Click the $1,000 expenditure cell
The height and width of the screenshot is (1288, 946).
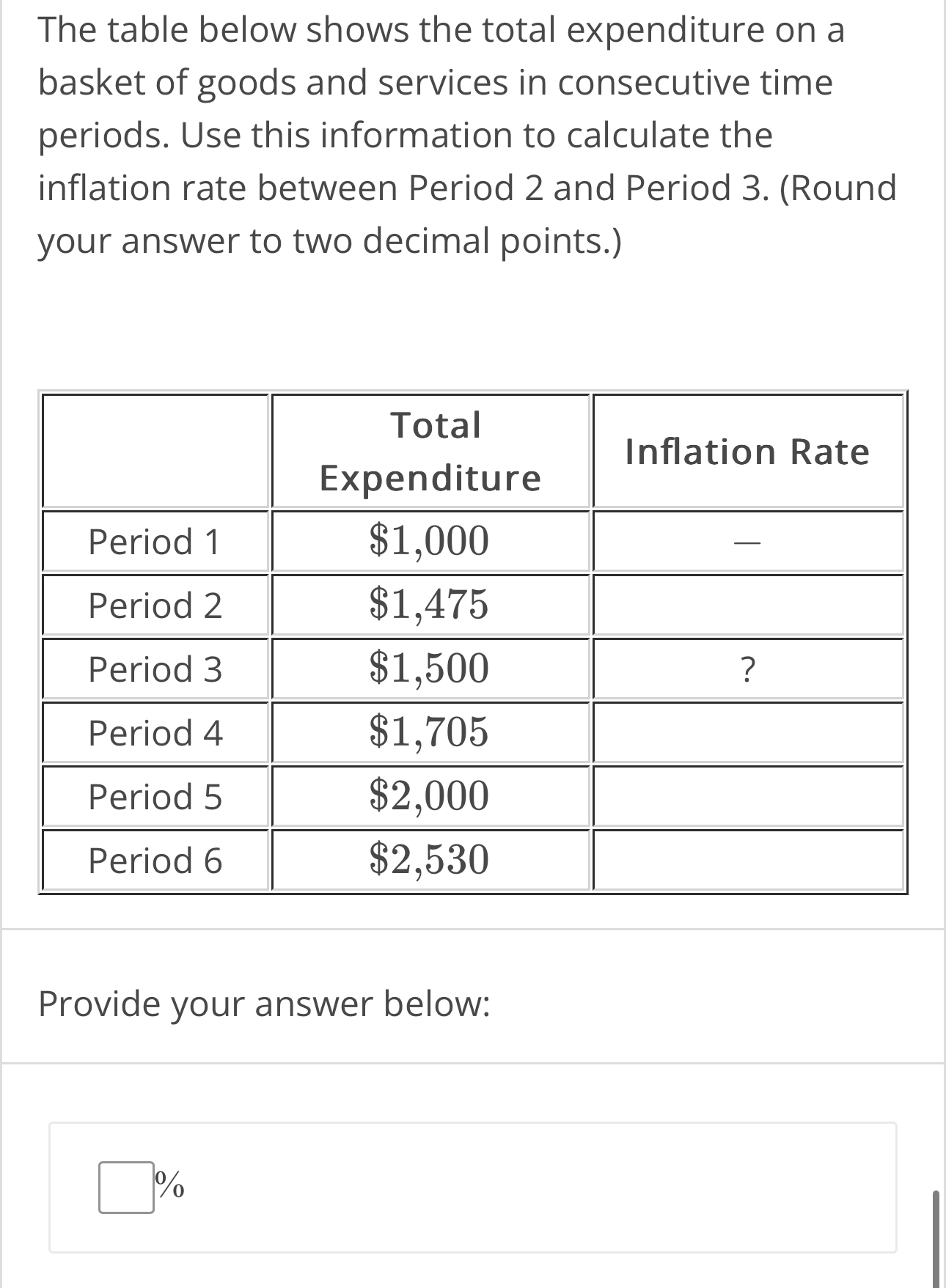coord(430,540)
